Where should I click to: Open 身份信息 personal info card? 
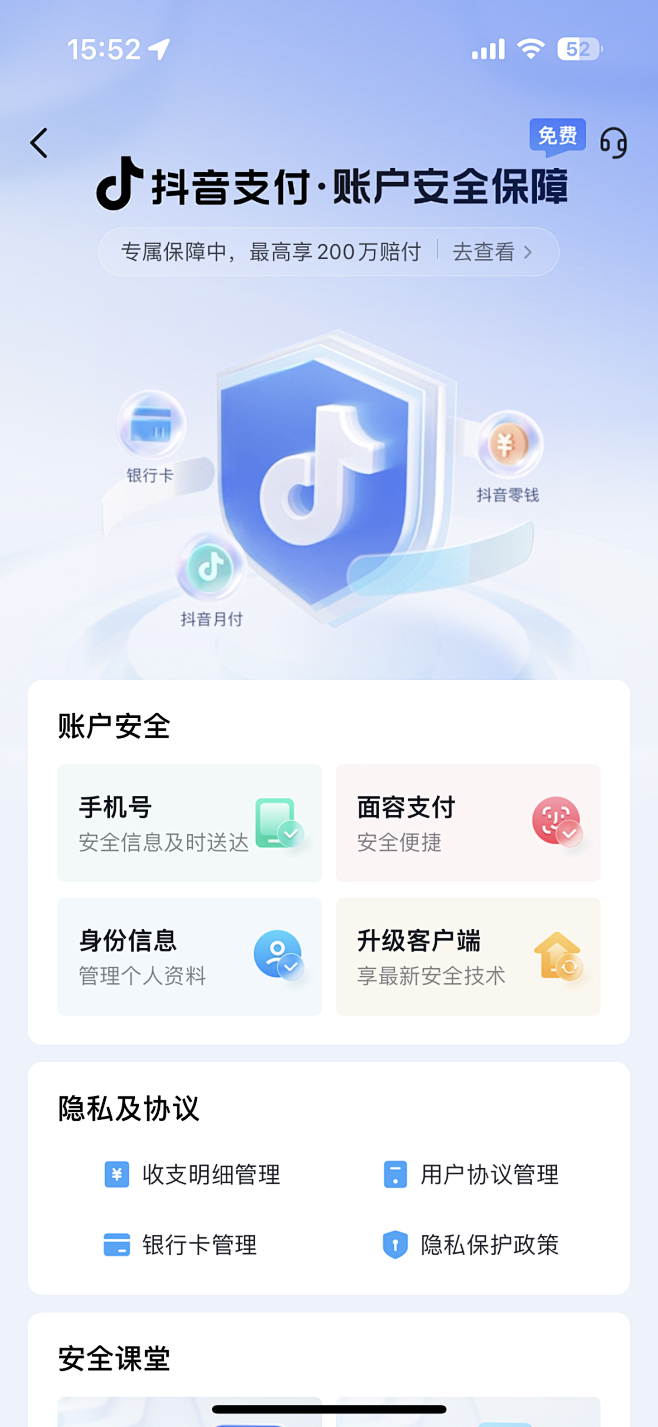click(189, 956)
